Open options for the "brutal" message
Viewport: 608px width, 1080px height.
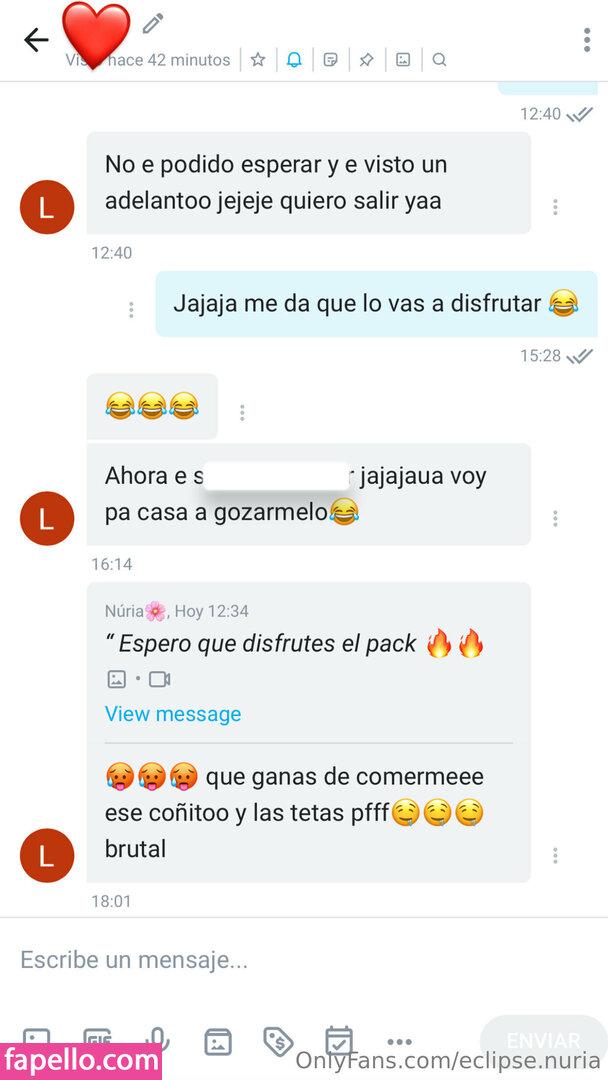point(555,855)
